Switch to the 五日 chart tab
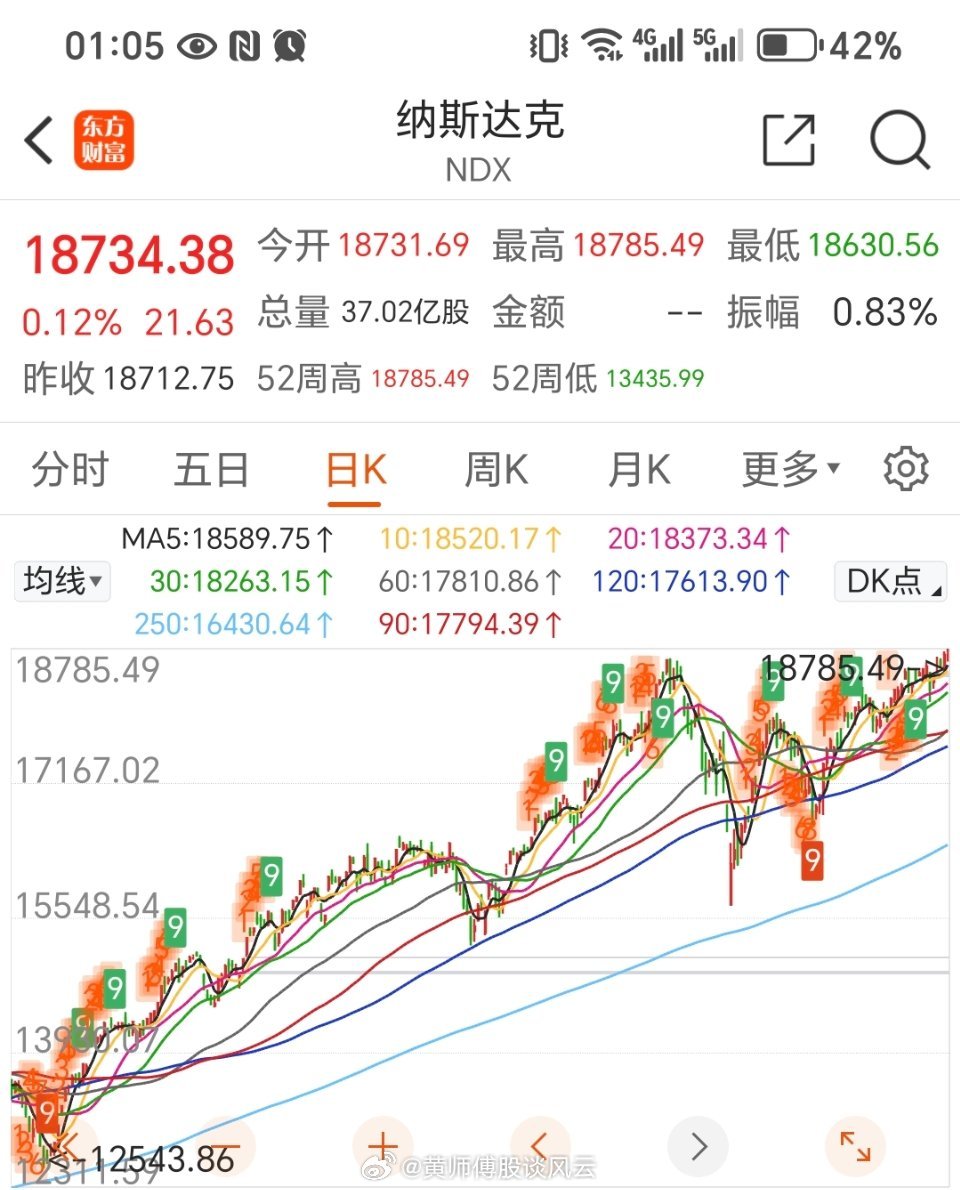 click(x=211, y=469)
